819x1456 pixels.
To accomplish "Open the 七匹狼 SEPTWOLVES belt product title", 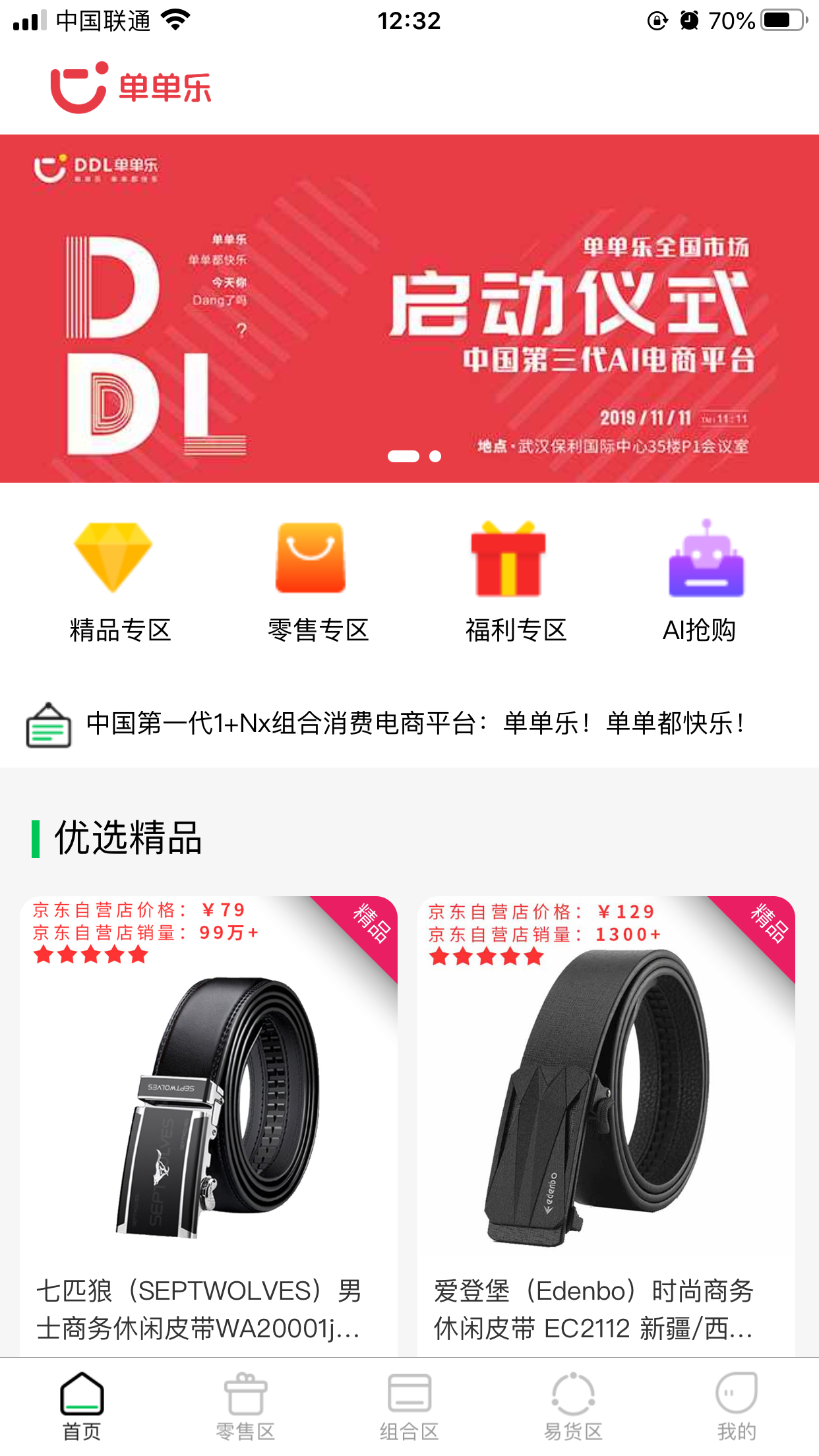I will (198, 1309).
